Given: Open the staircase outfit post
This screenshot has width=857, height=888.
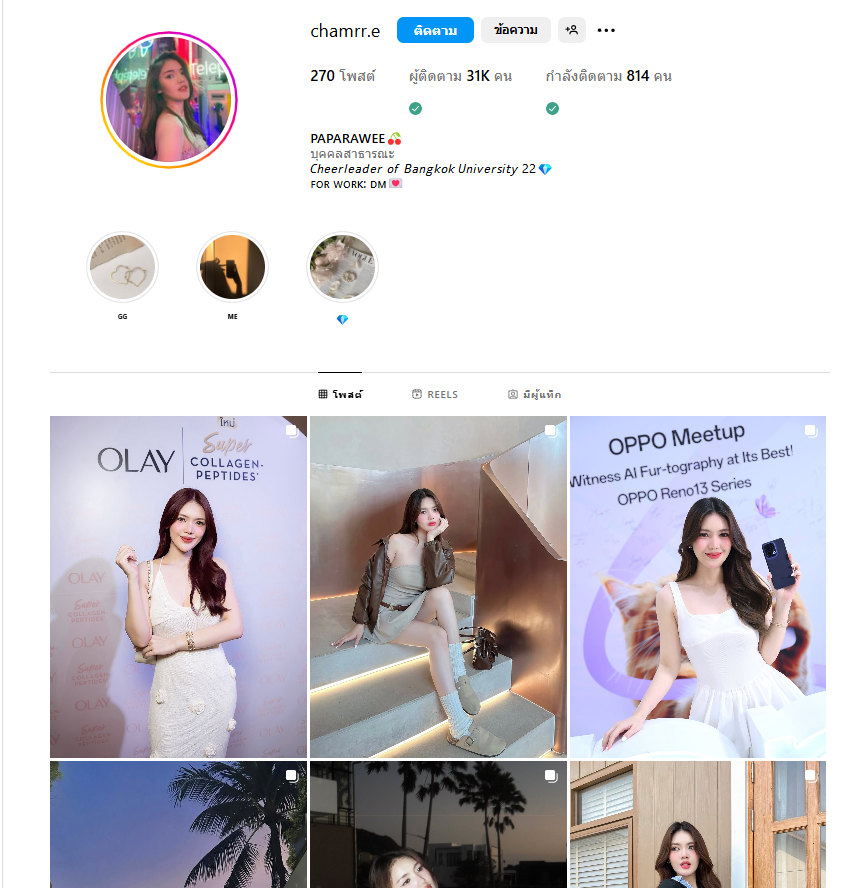Looking at the screenshot, I should point(438,586).
